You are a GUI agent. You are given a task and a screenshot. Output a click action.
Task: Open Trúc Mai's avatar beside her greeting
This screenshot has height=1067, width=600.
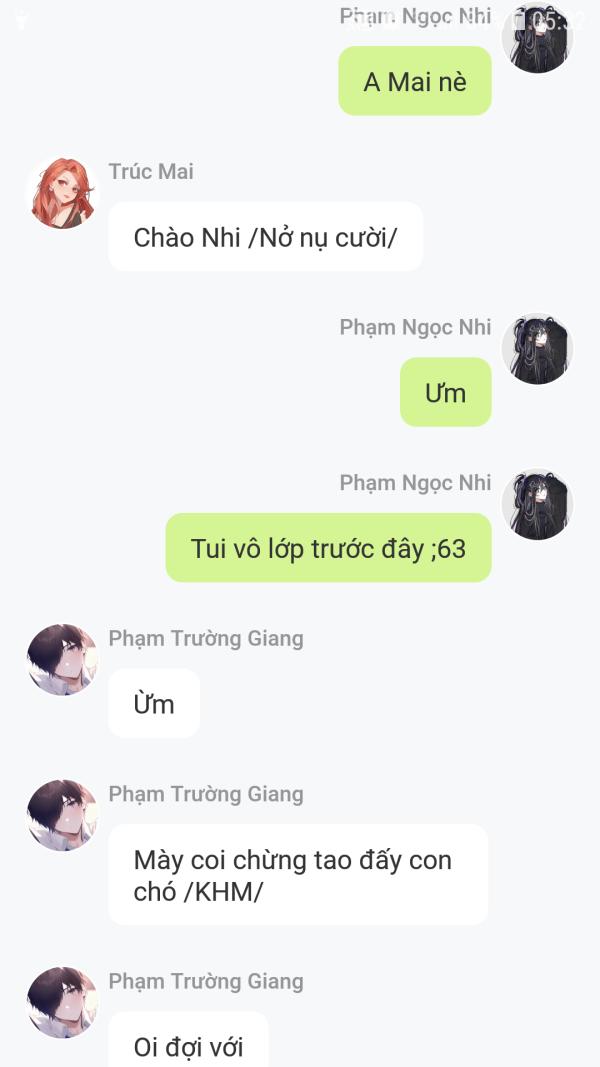click(x=62, y=193)
